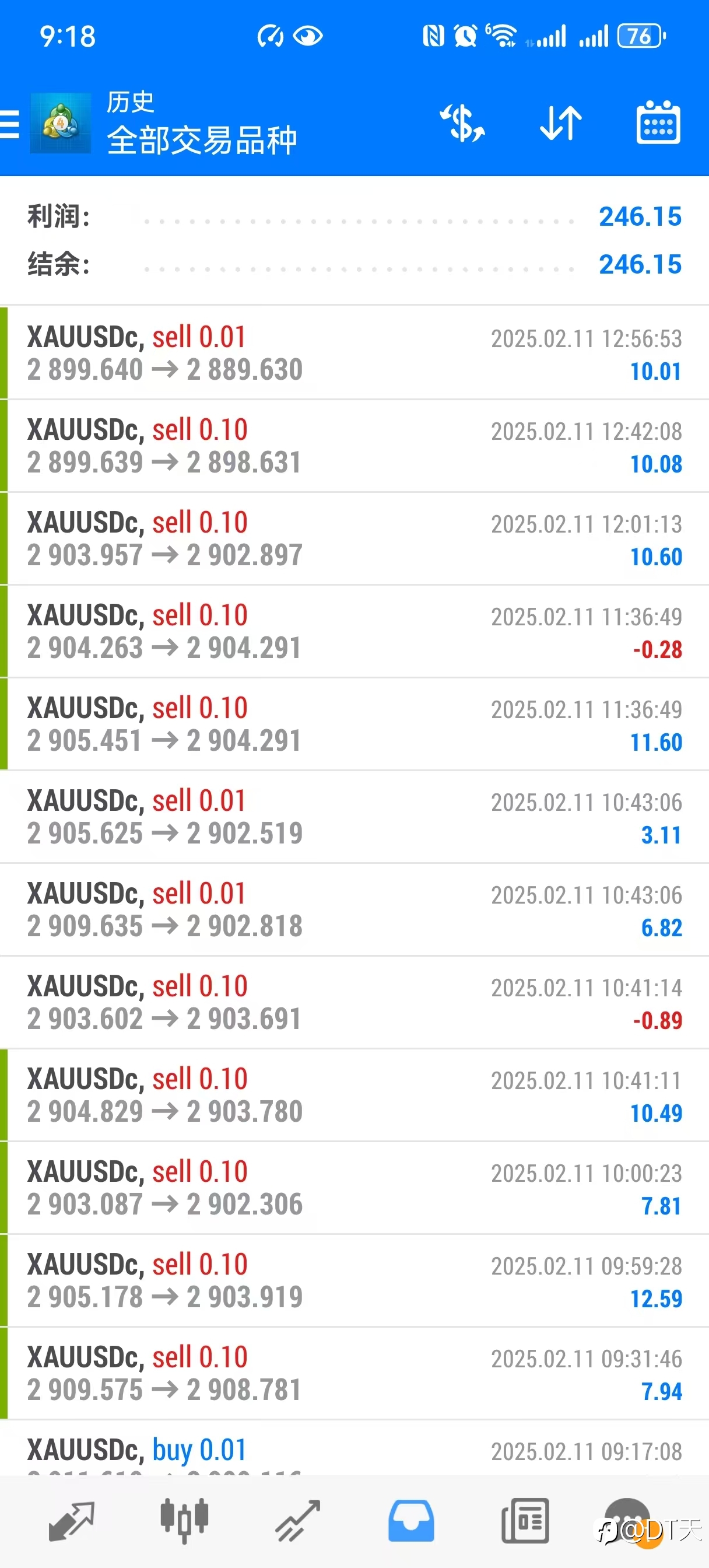
Task: Open the calendar date range picker
Action: pos(658,123)
